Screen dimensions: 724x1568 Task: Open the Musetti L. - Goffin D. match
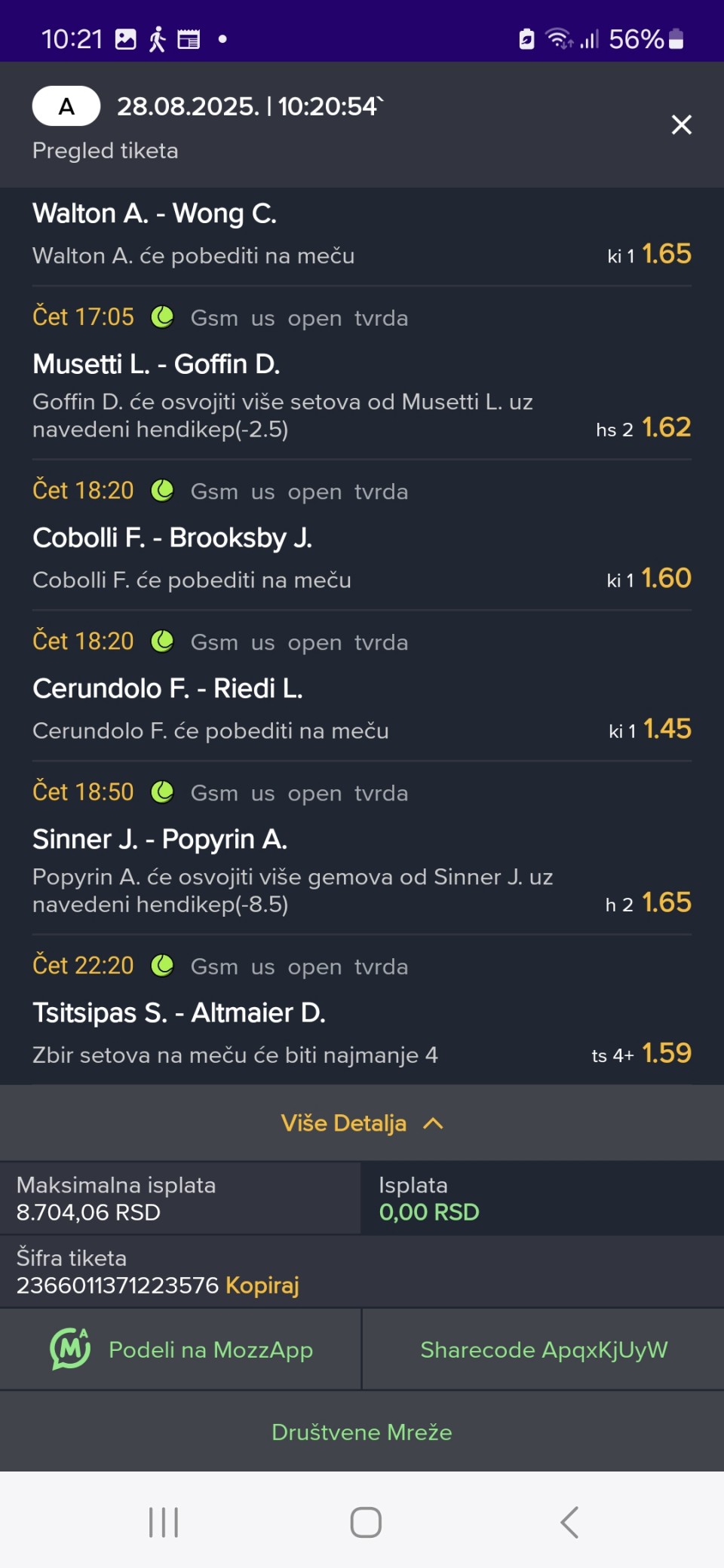pyautogui.click(x=156, y=364)
